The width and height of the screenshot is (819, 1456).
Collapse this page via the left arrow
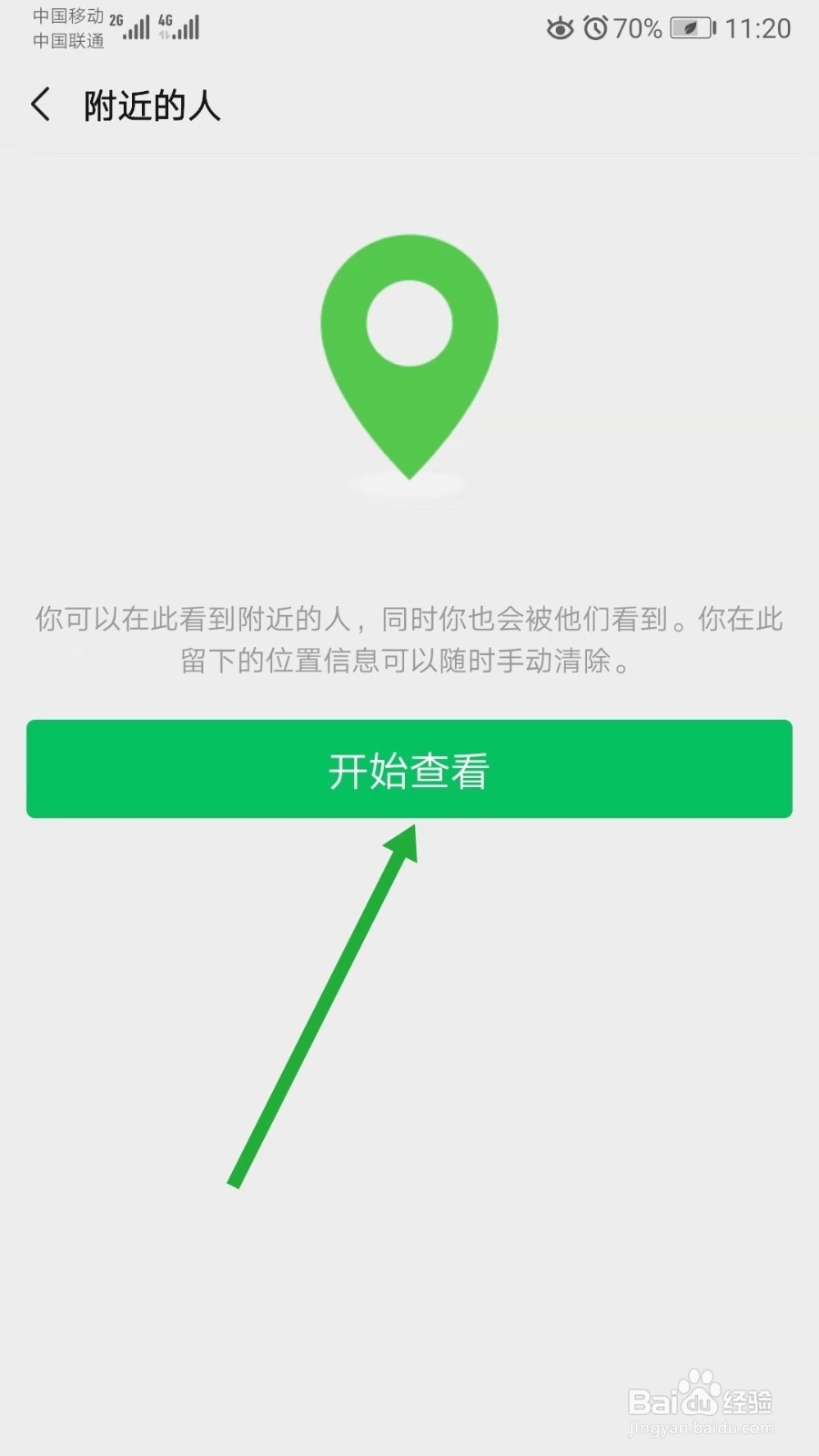(x=39, y=105)
